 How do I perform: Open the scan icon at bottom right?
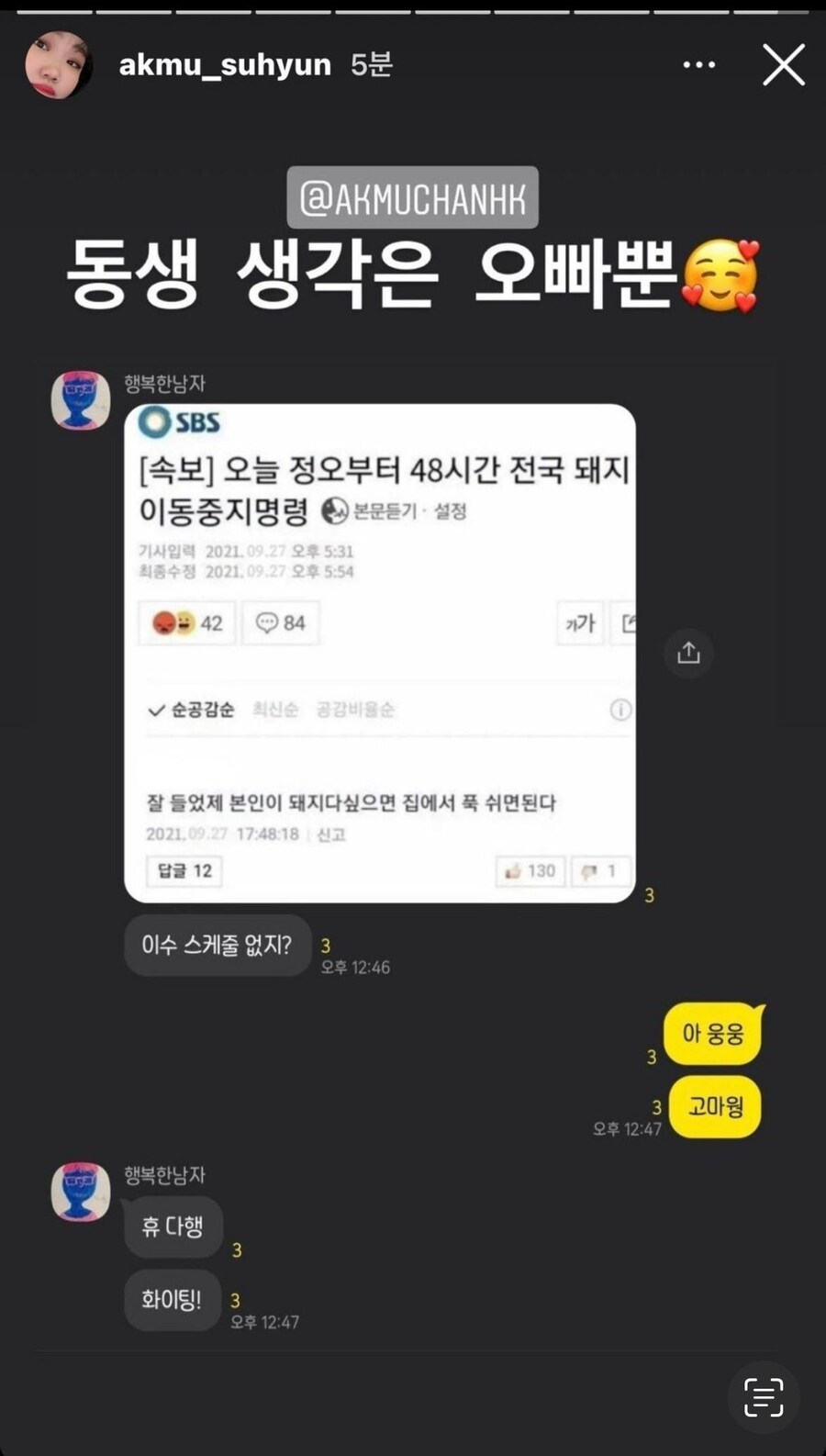[765, 1397]
